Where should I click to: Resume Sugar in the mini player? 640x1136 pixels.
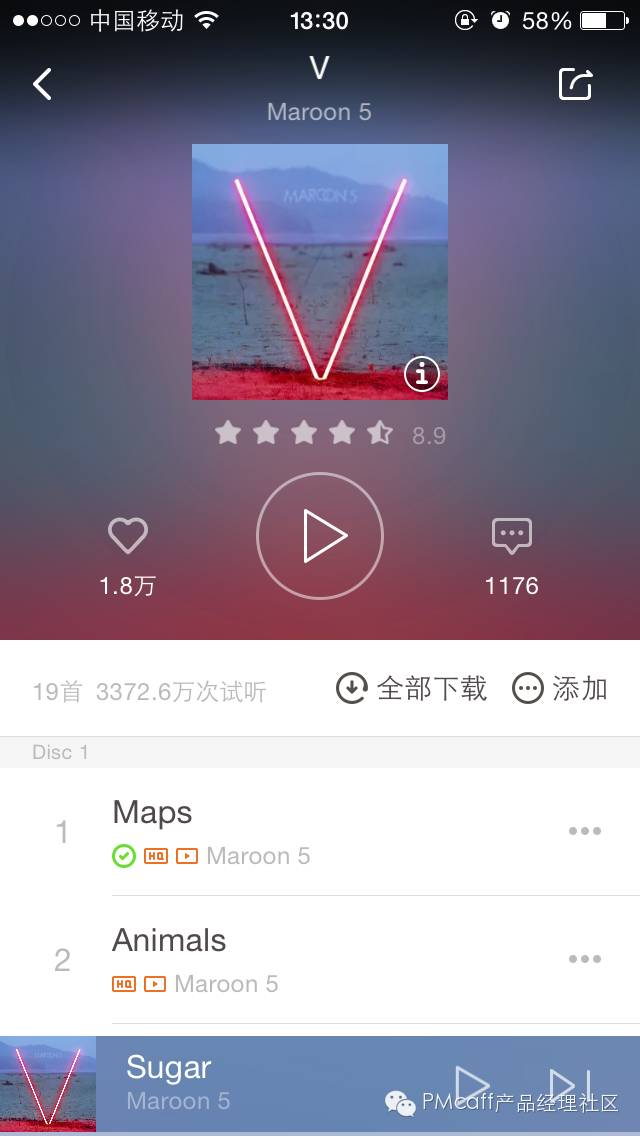[x=472, y=1084]
